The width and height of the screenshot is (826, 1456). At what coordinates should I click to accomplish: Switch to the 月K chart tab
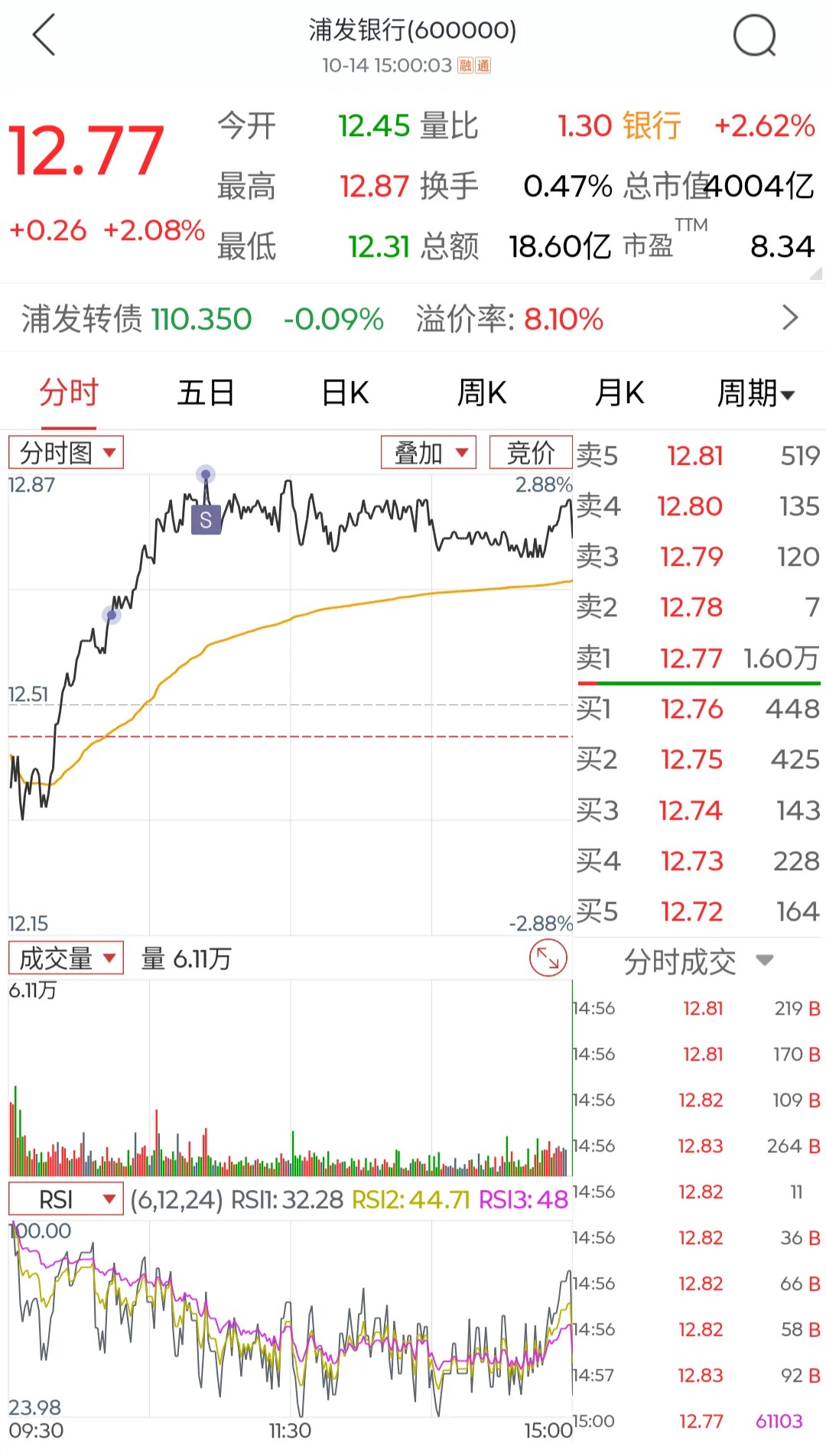(x=619, y=393)
